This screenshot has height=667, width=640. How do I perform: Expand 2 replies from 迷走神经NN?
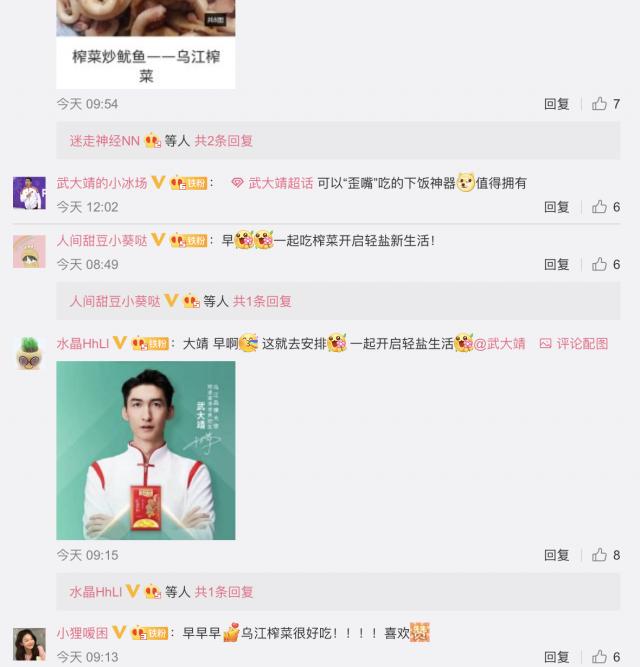coord(223,141)
